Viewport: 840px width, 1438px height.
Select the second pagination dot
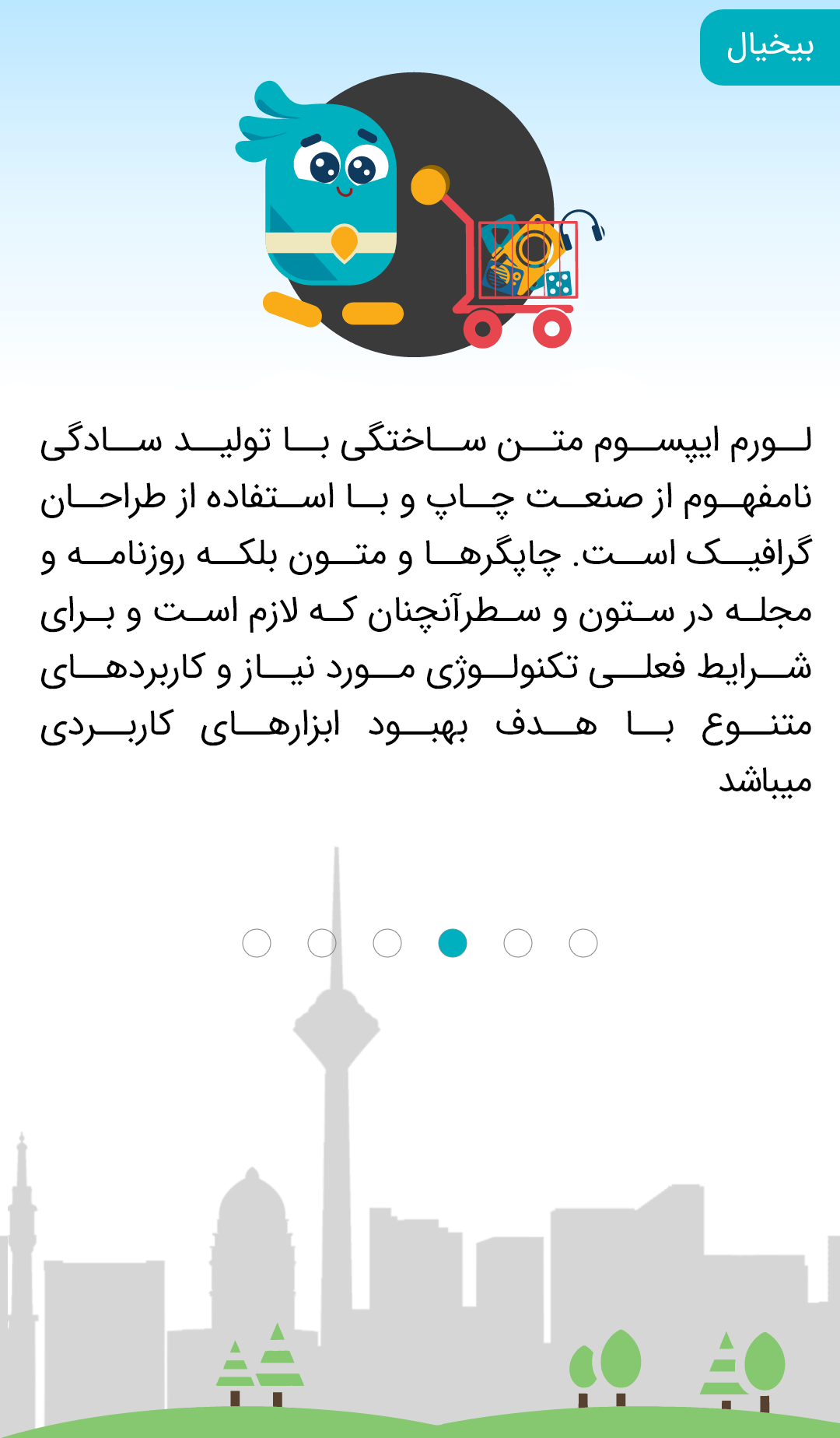point(320,943)
